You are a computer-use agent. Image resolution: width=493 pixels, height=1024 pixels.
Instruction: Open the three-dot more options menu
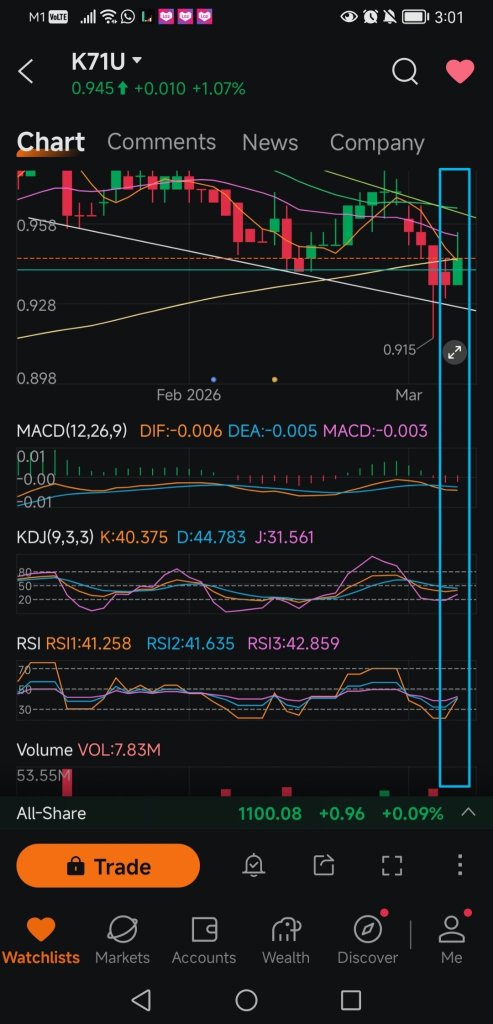460,865
